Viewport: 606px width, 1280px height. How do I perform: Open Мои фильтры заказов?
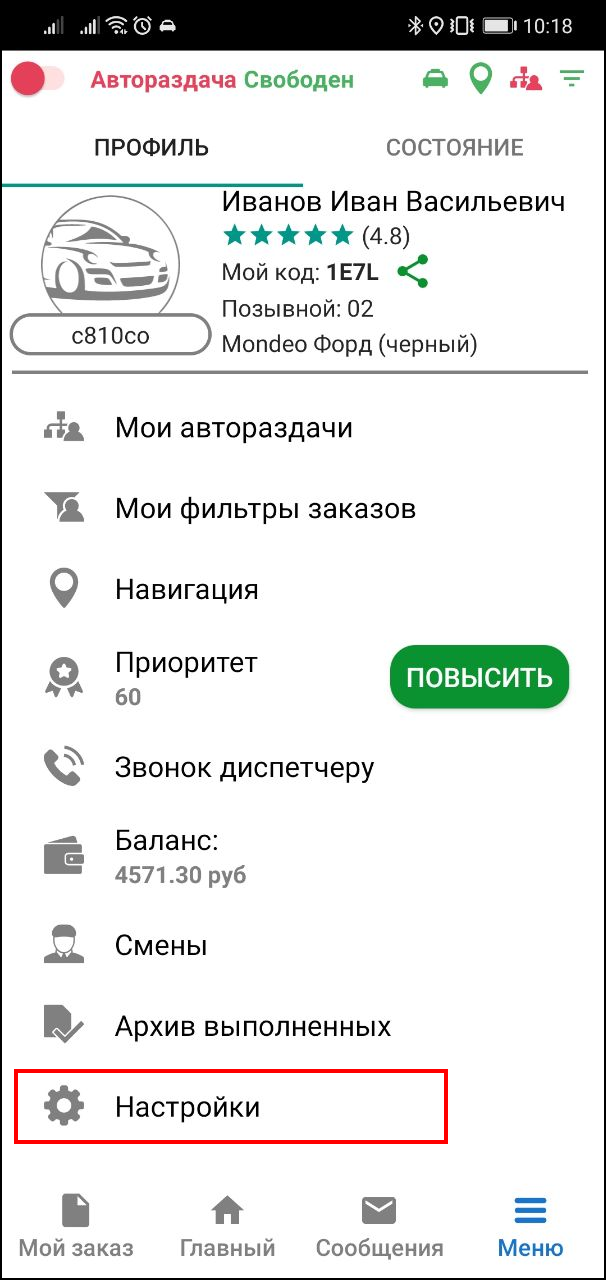(x=265, y=509)
